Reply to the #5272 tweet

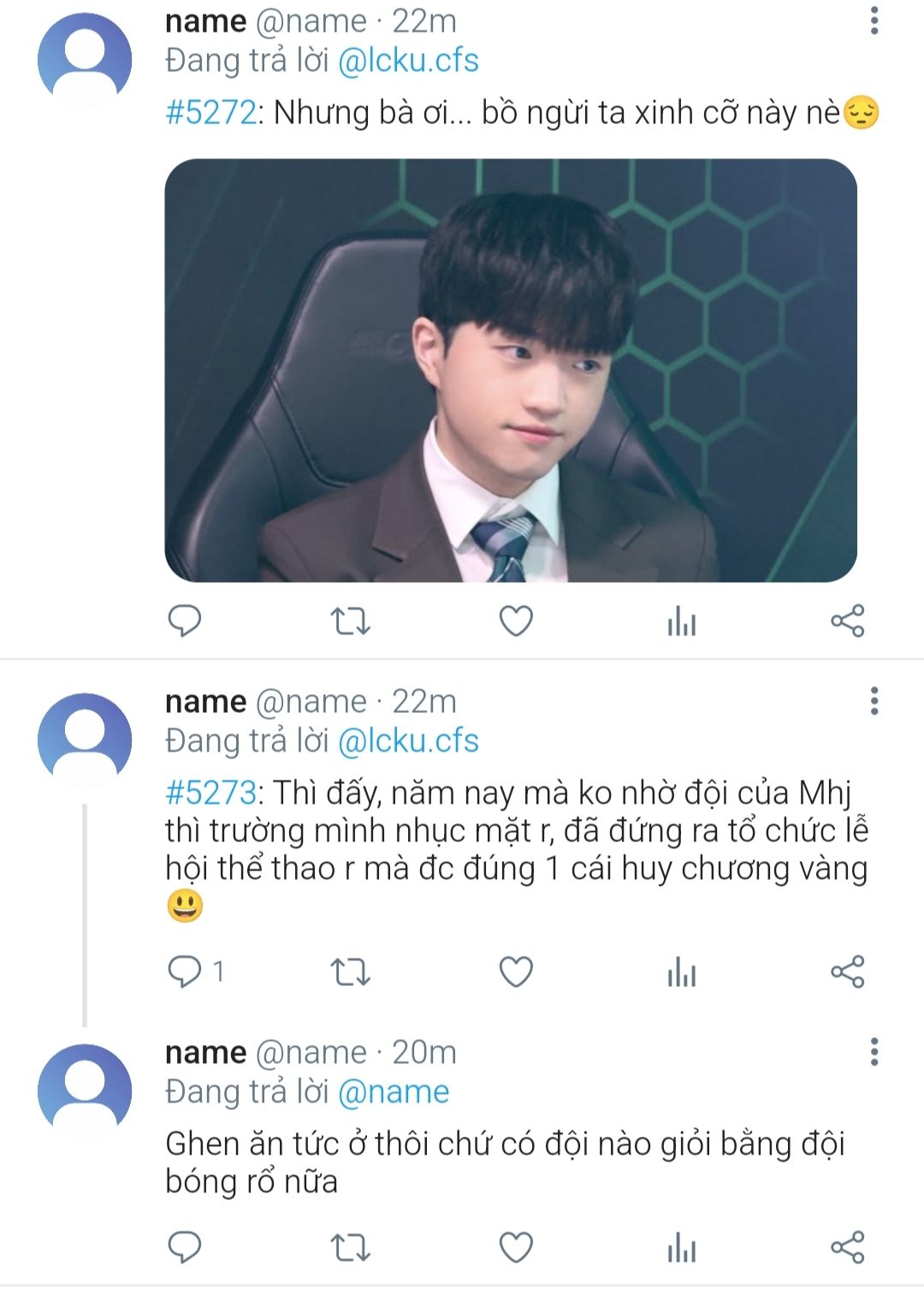[x=184, y=621]
